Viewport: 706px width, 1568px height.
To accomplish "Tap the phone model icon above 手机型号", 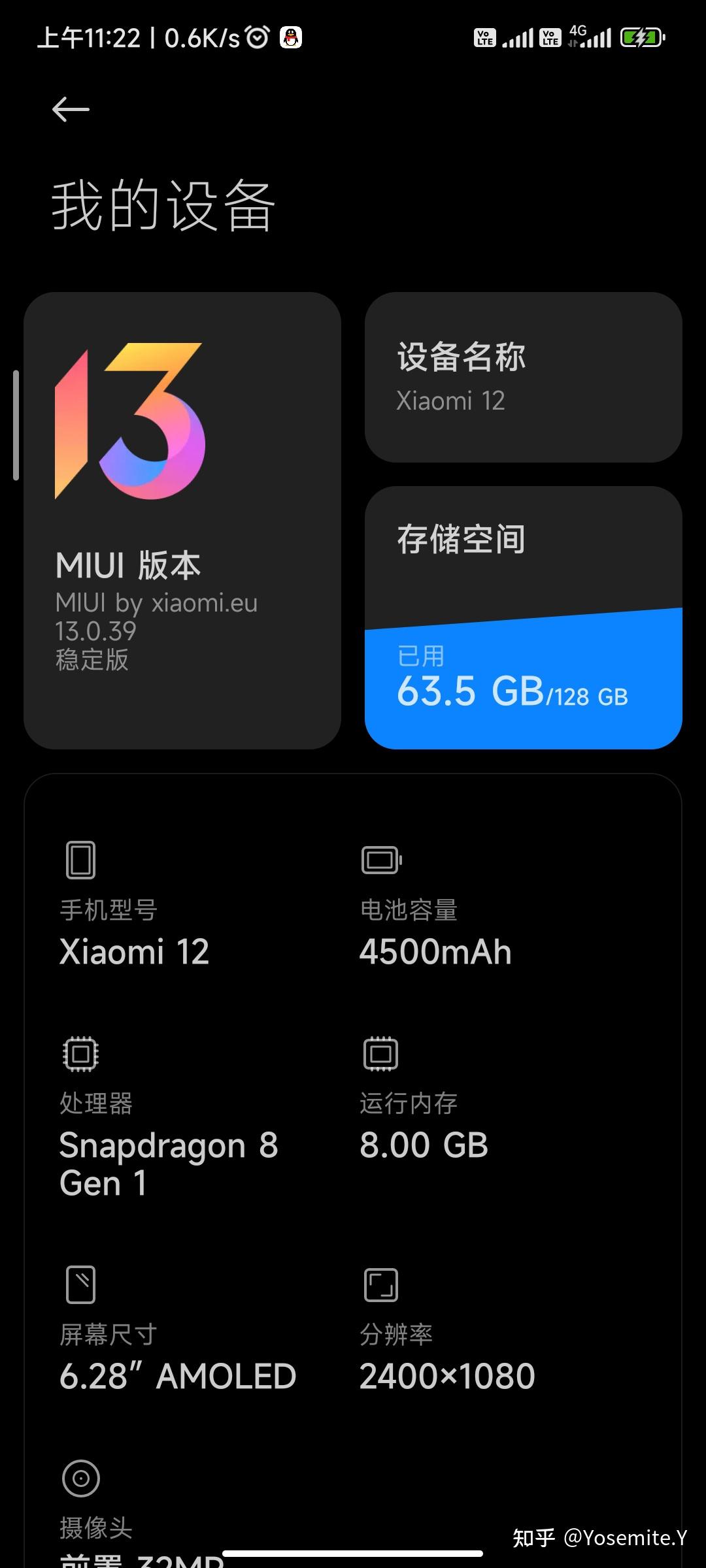I will coord(80,860).
